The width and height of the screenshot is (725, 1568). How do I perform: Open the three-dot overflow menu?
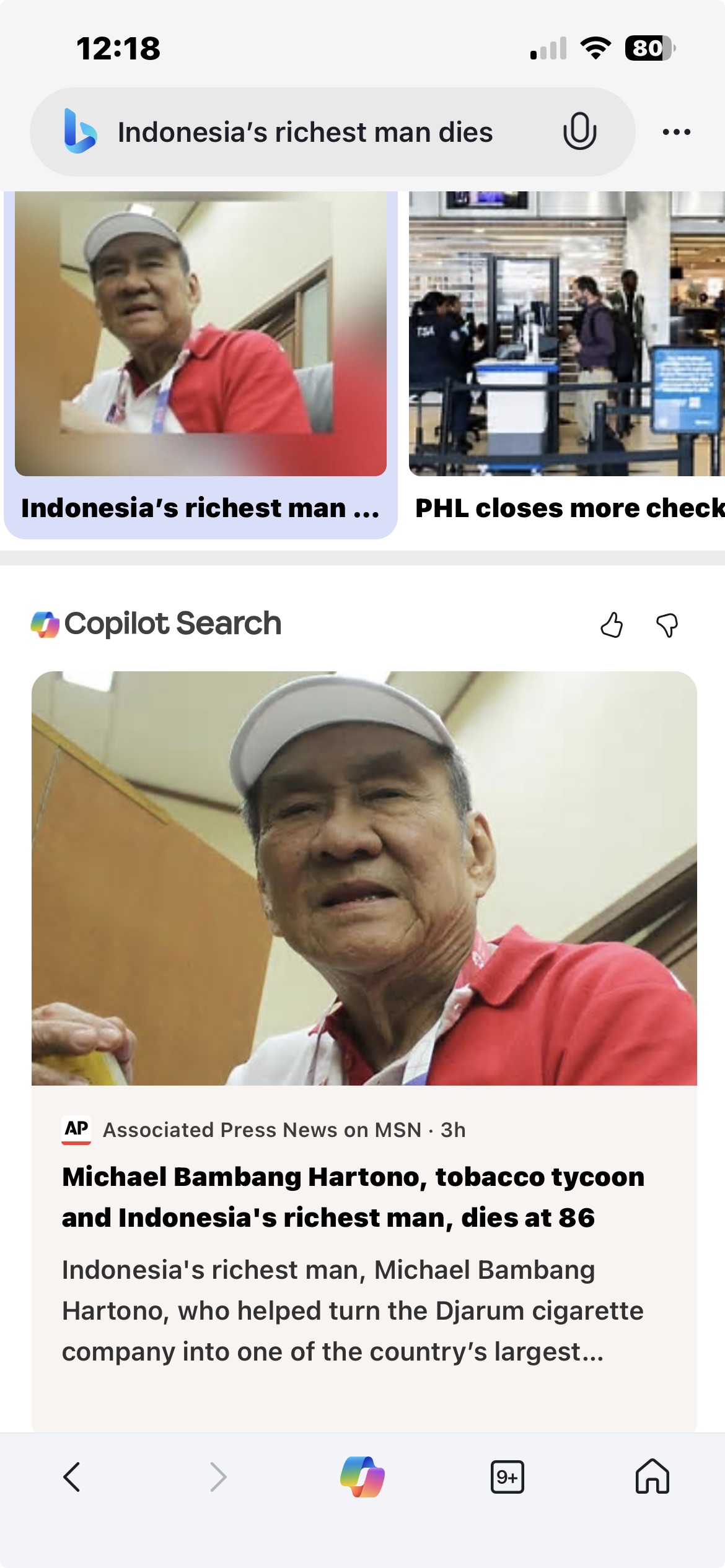(676, 132)
